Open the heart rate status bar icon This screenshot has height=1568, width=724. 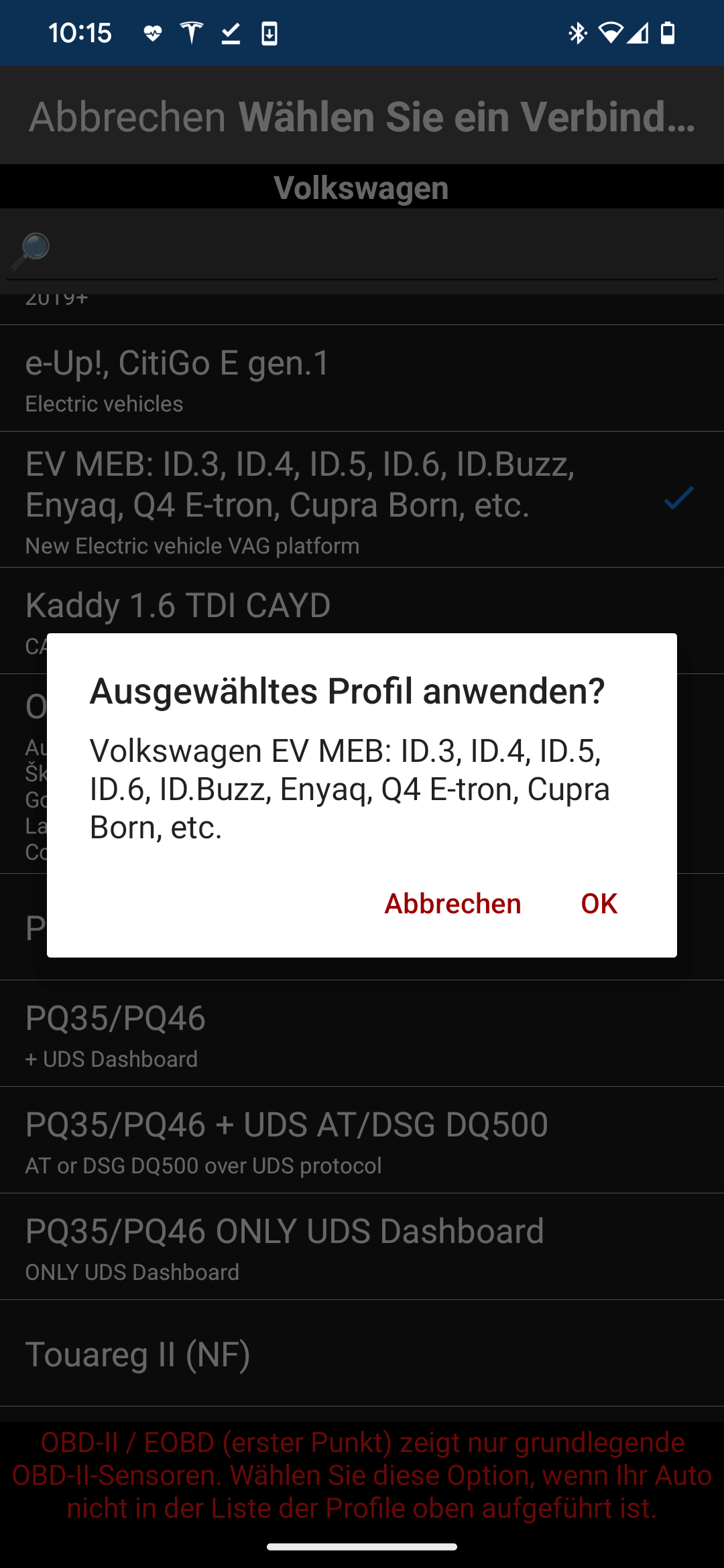(153, 32)
